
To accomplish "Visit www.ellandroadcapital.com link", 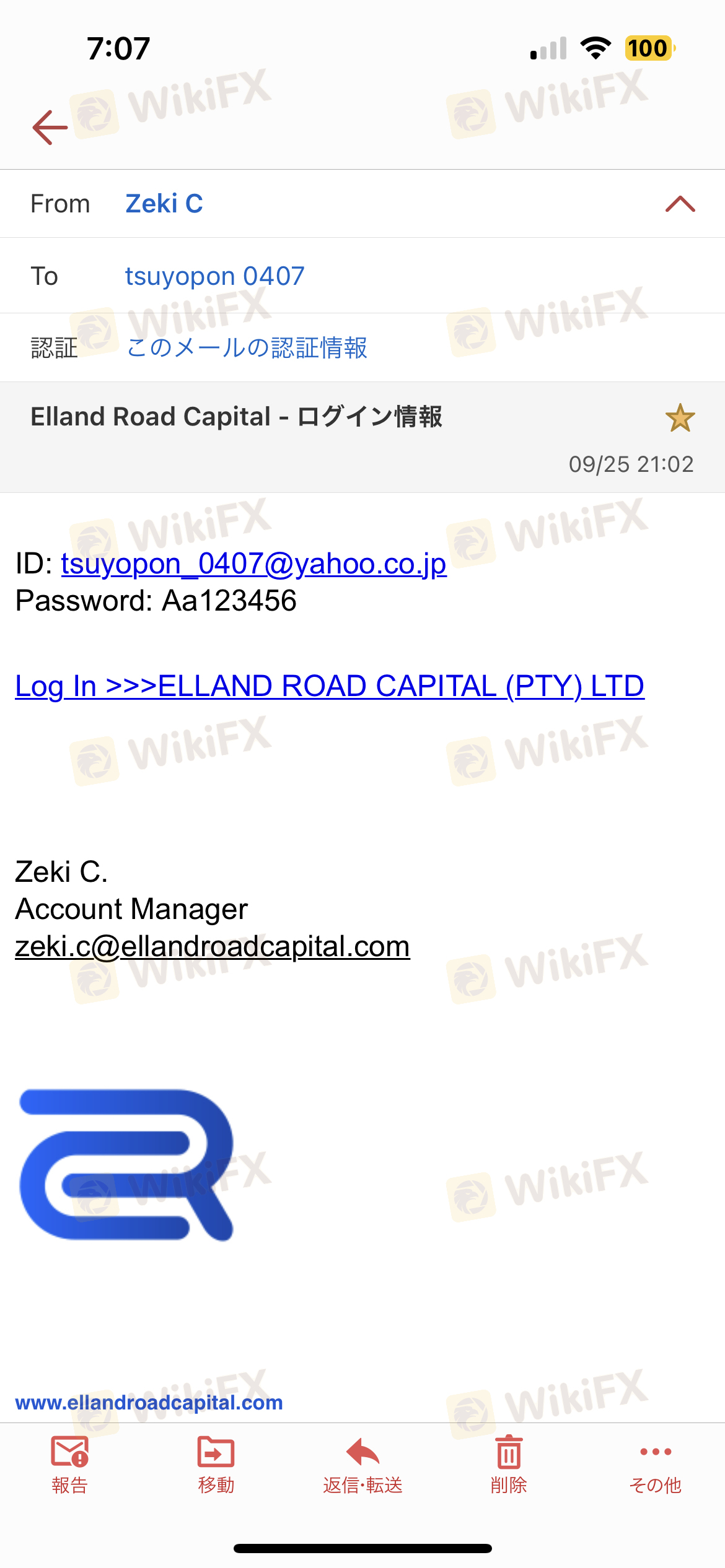I will coord(149,1402).
